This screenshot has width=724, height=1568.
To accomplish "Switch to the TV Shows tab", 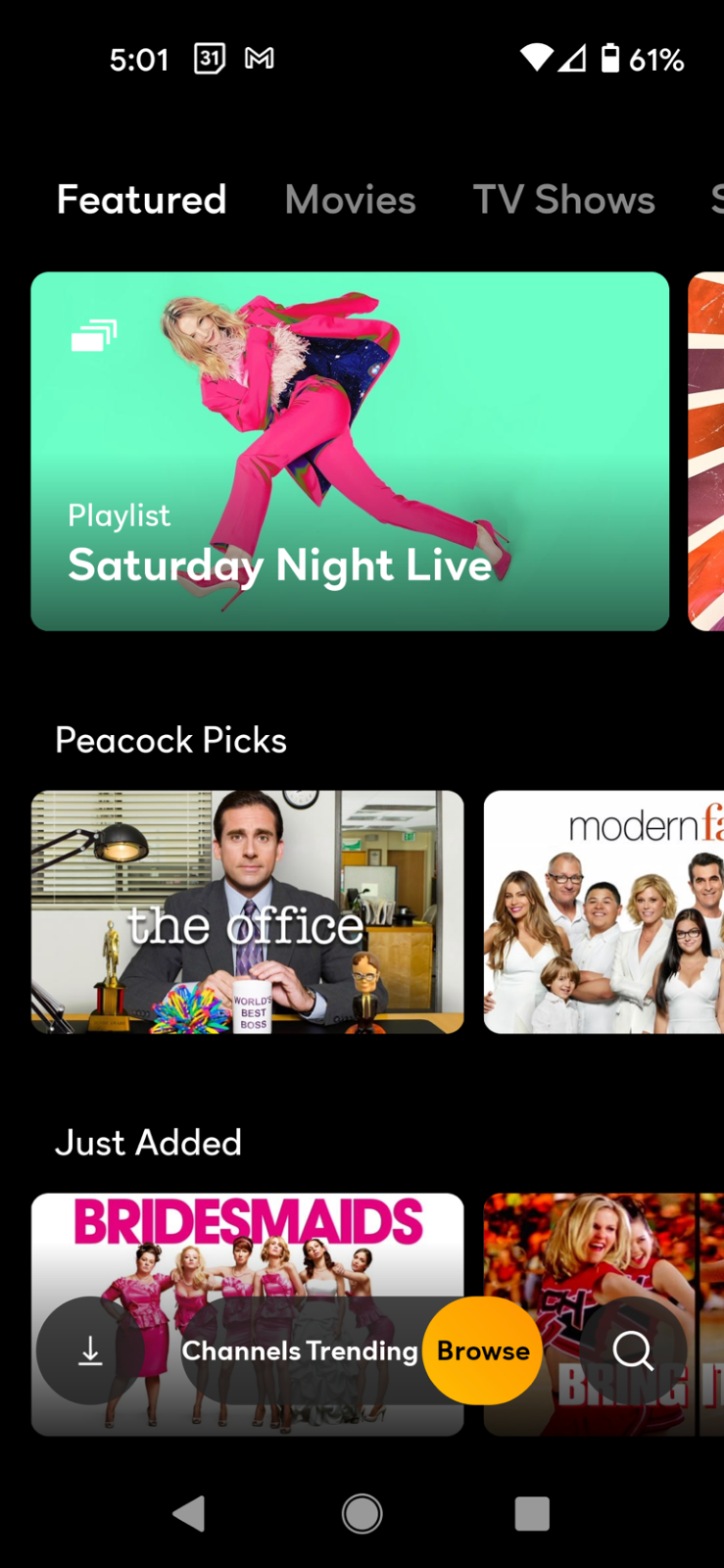I will pos(563,200).
